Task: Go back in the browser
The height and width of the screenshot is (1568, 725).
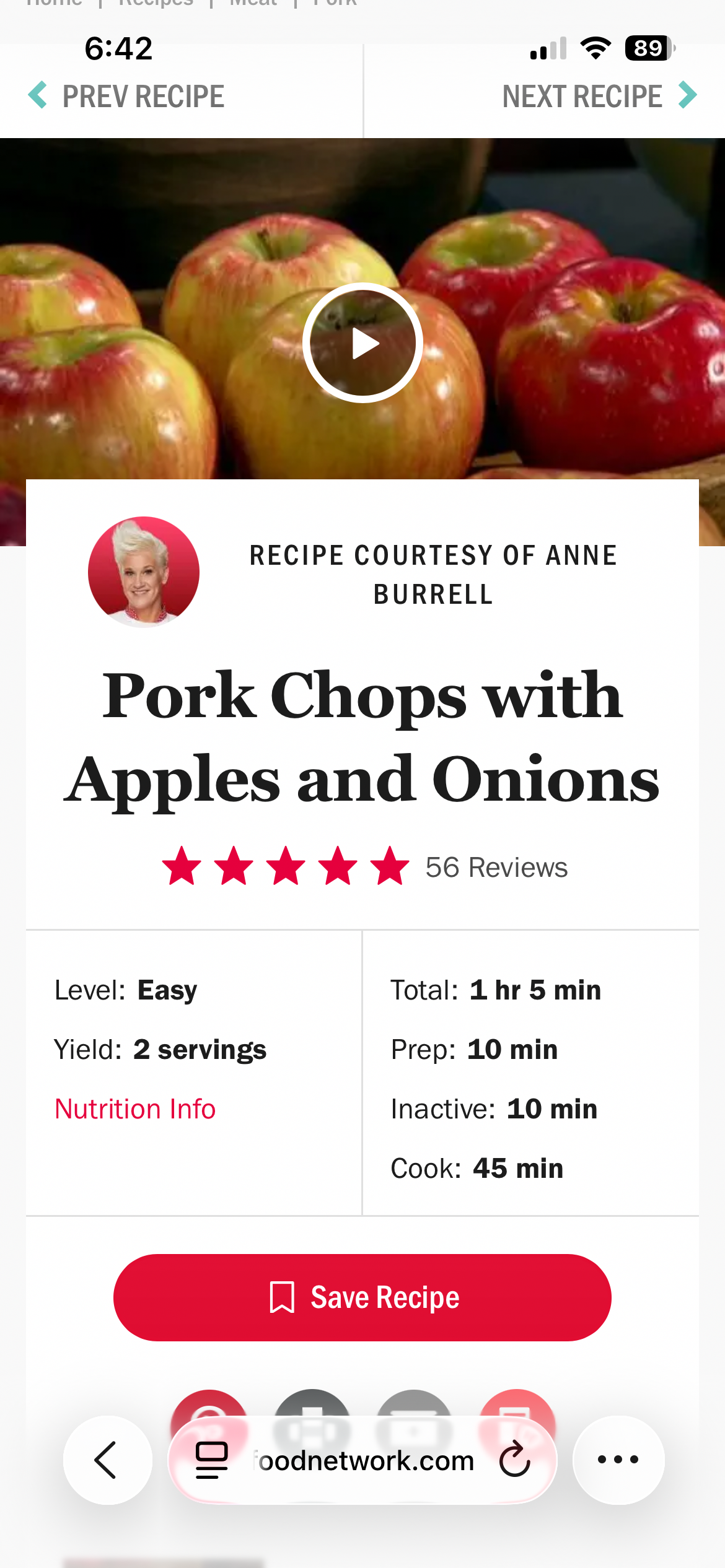Action: [x=107, y=1460]
